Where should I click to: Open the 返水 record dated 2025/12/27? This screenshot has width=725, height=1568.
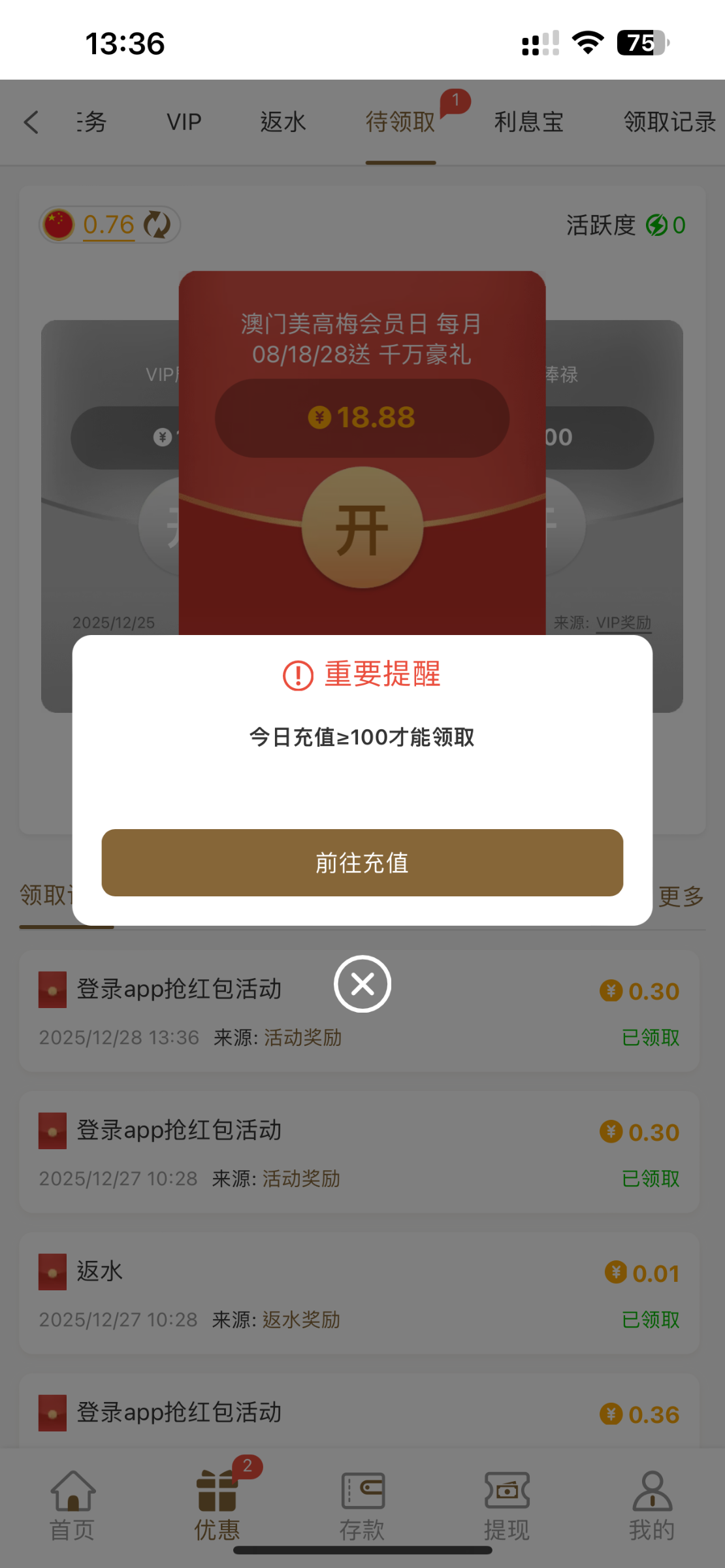click(359, 1294)
